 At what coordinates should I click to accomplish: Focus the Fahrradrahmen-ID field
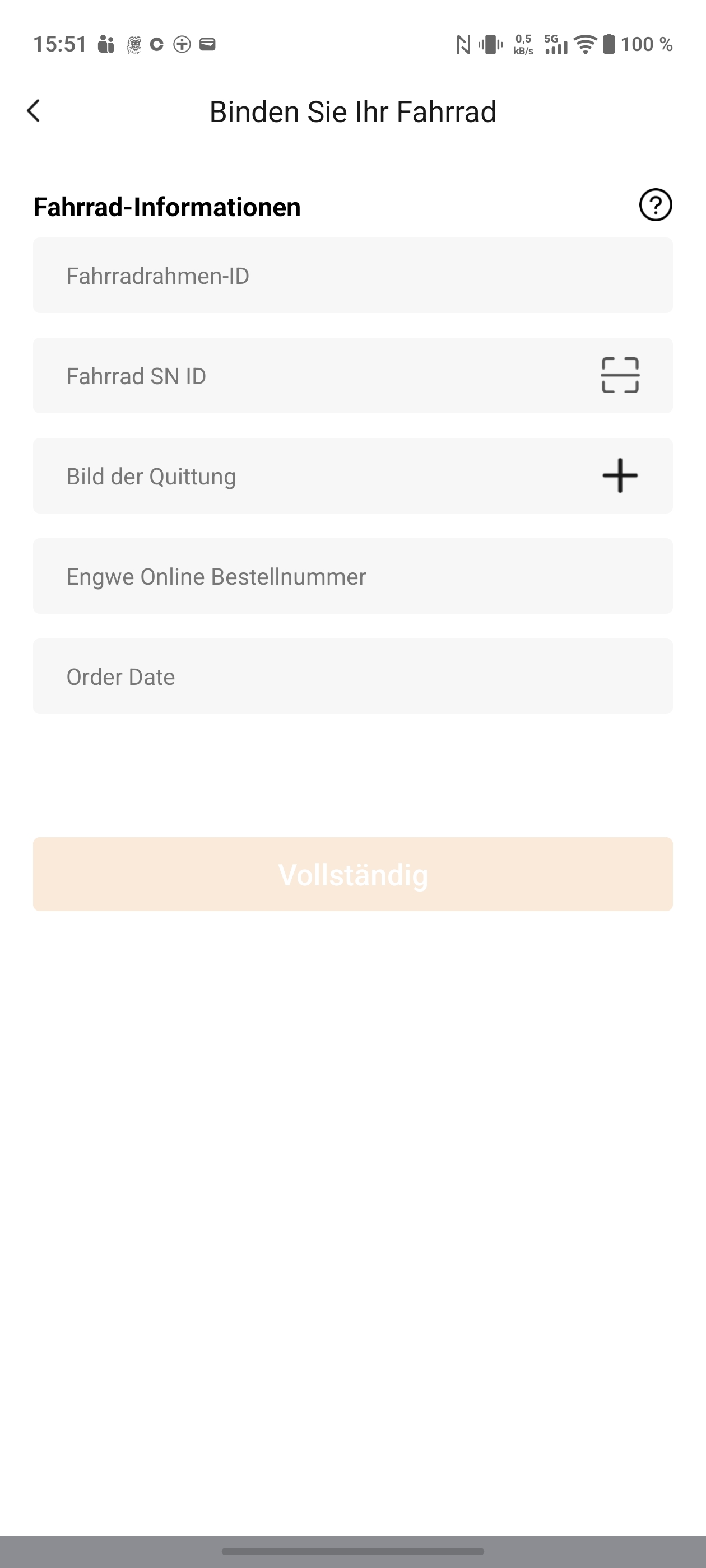coord(352,276)
